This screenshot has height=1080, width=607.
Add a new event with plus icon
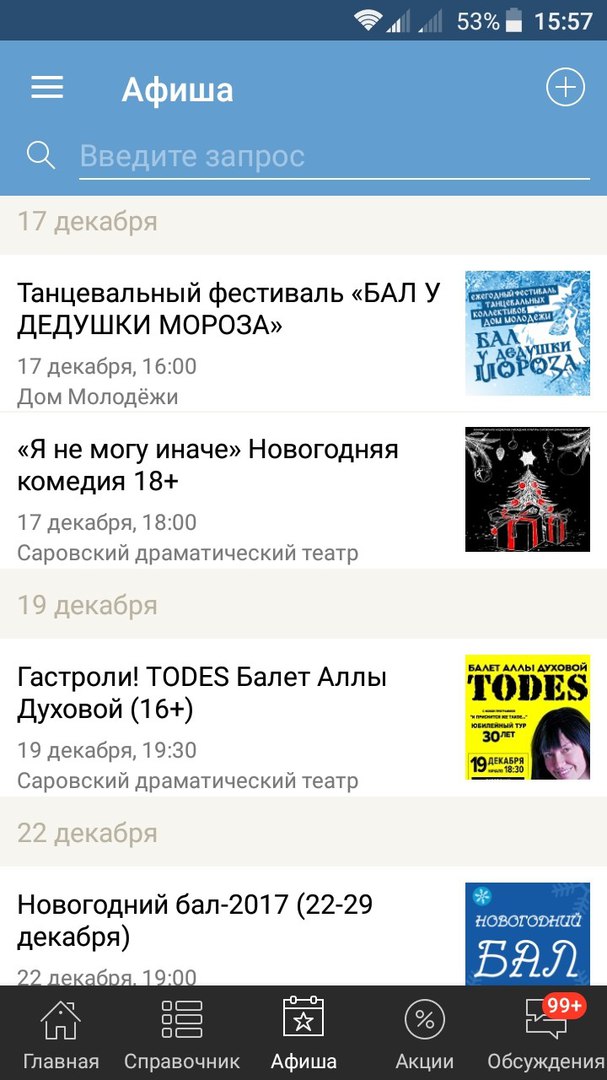point(565,88)
